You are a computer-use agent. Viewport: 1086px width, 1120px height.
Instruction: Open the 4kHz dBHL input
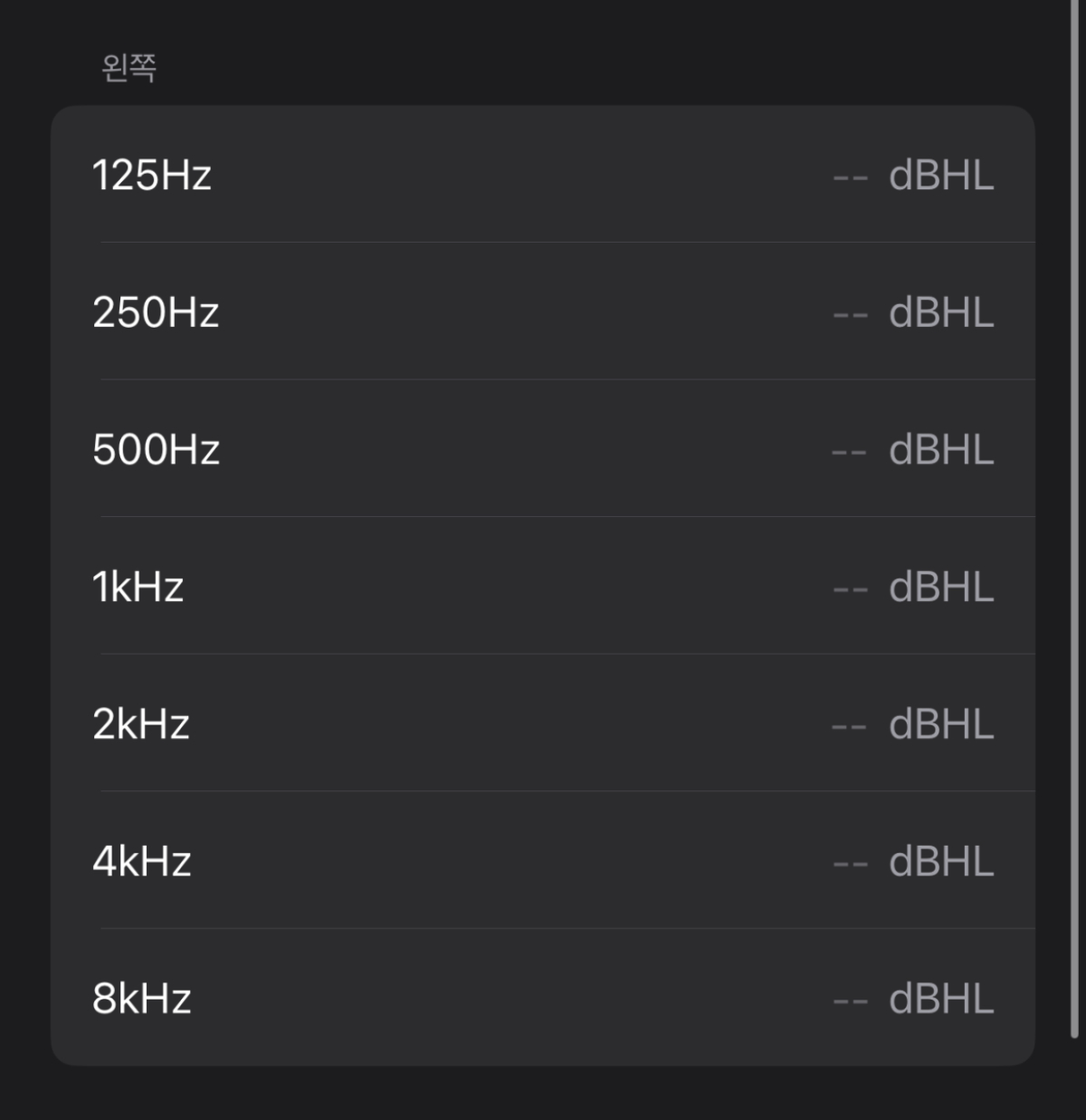click(912, 862)
